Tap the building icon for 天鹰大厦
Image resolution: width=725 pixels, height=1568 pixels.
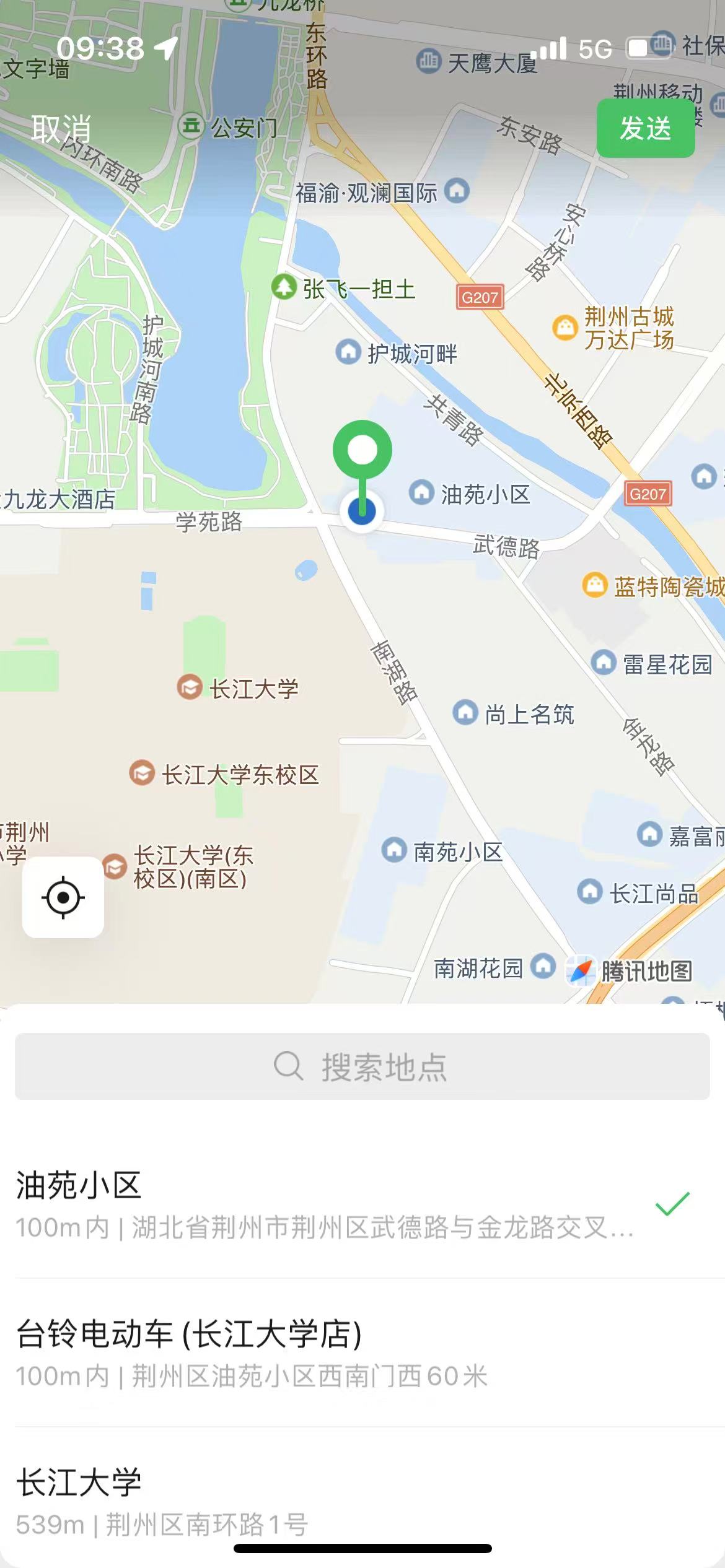(x=428, y=60)
